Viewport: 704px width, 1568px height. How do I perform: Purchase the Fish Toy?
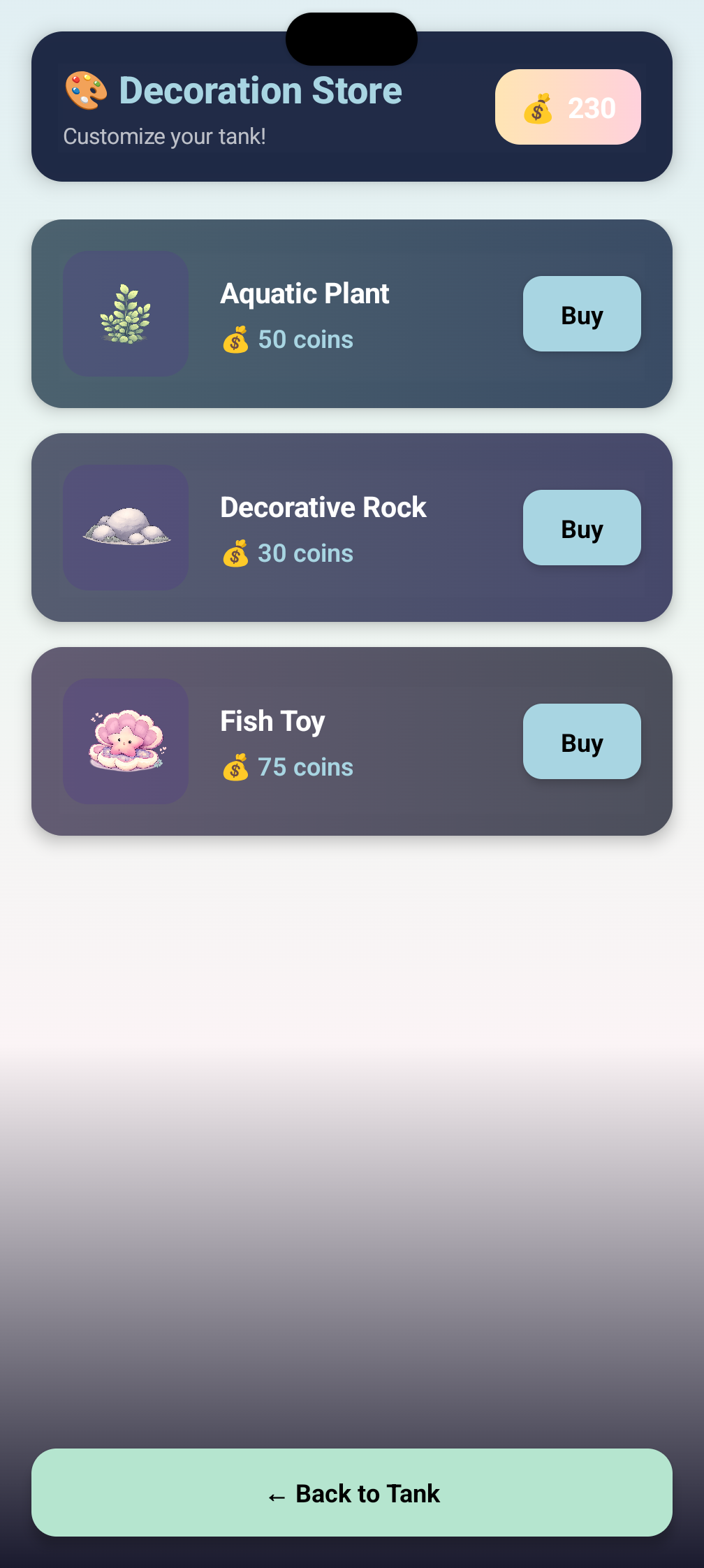tap(581, 742)
